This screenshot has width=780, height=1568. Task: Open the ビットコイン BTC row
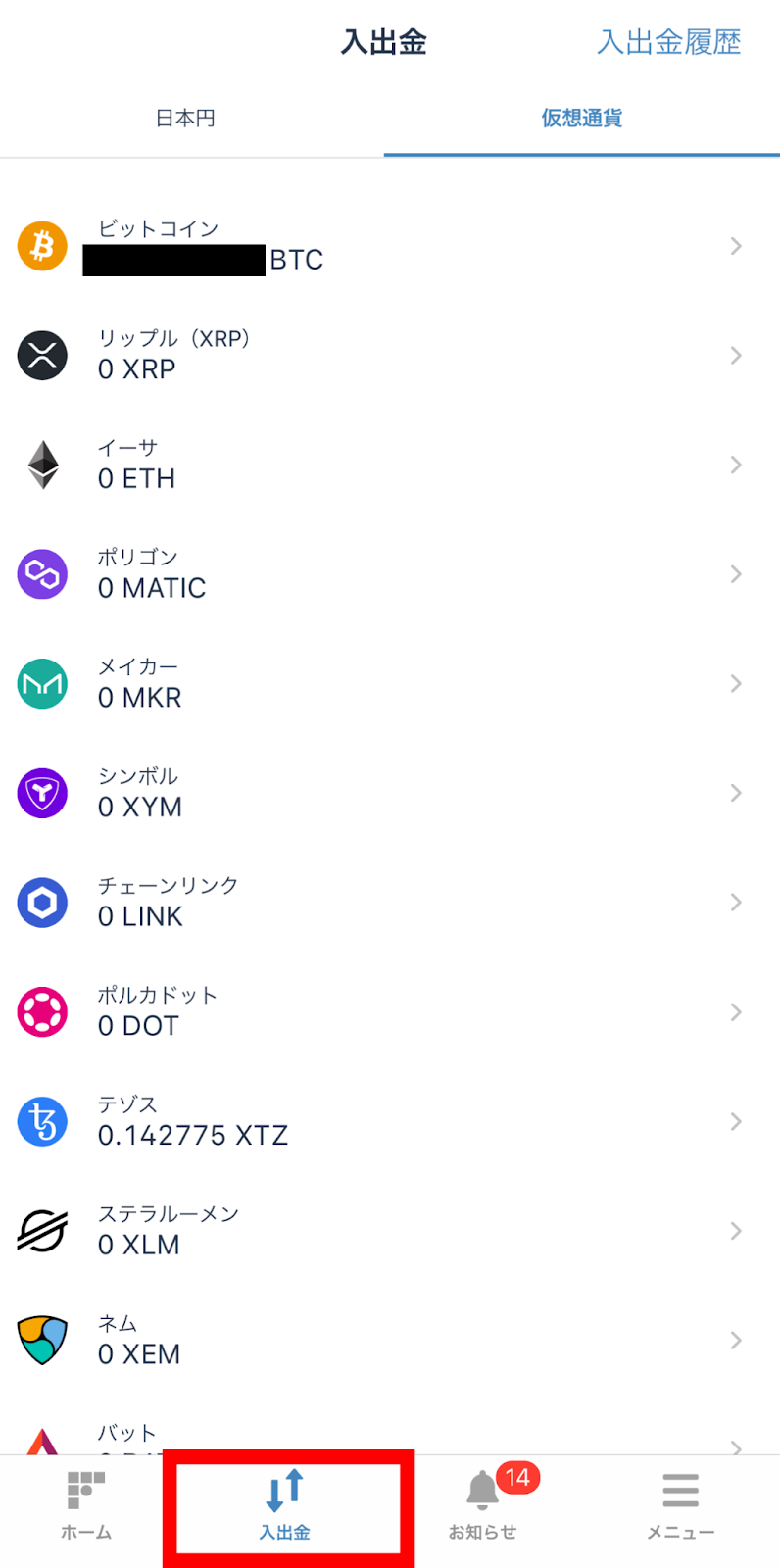(390, 246)
